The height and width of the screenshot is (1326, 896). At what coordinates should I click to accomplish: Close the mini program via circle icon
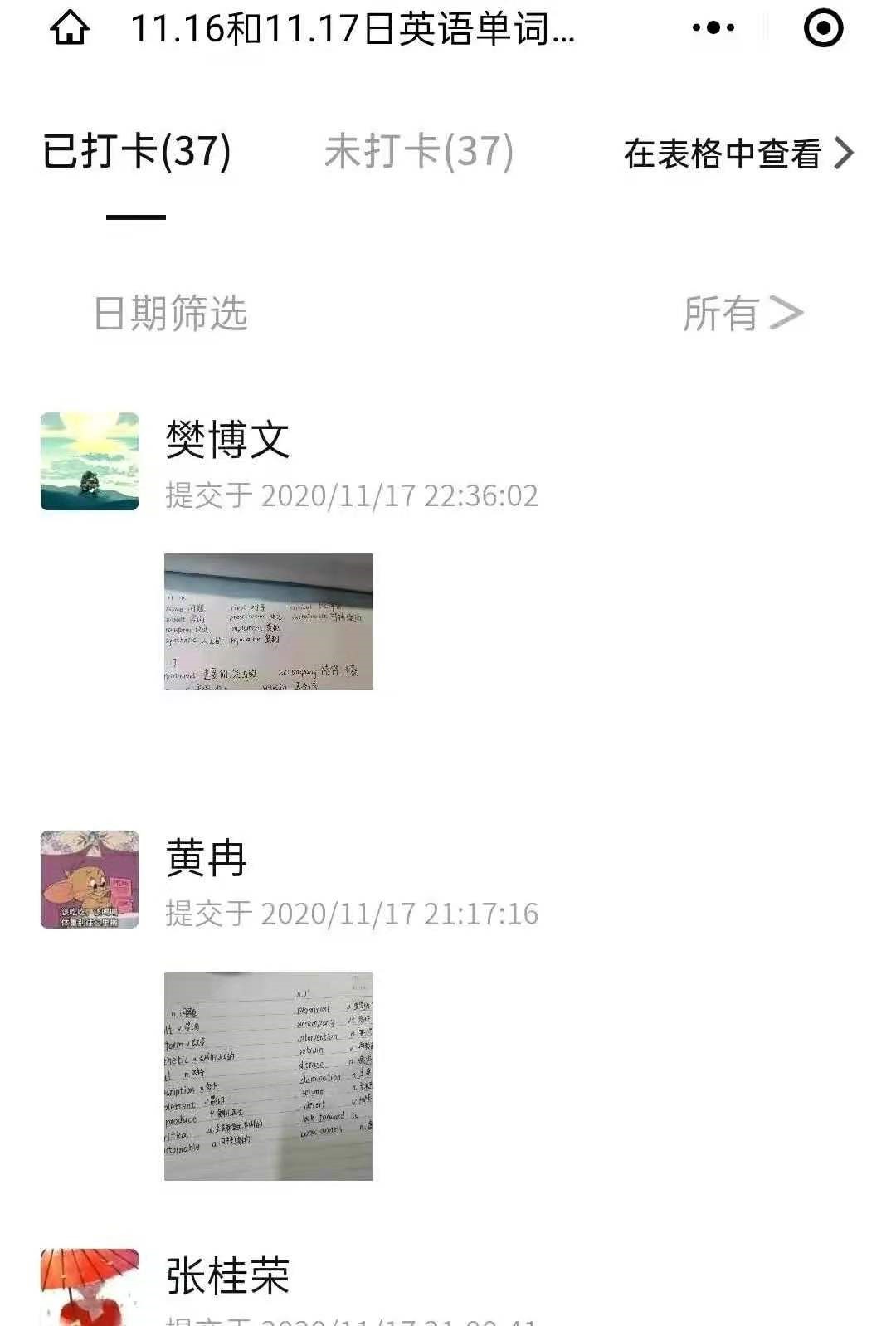coord(823,28)
